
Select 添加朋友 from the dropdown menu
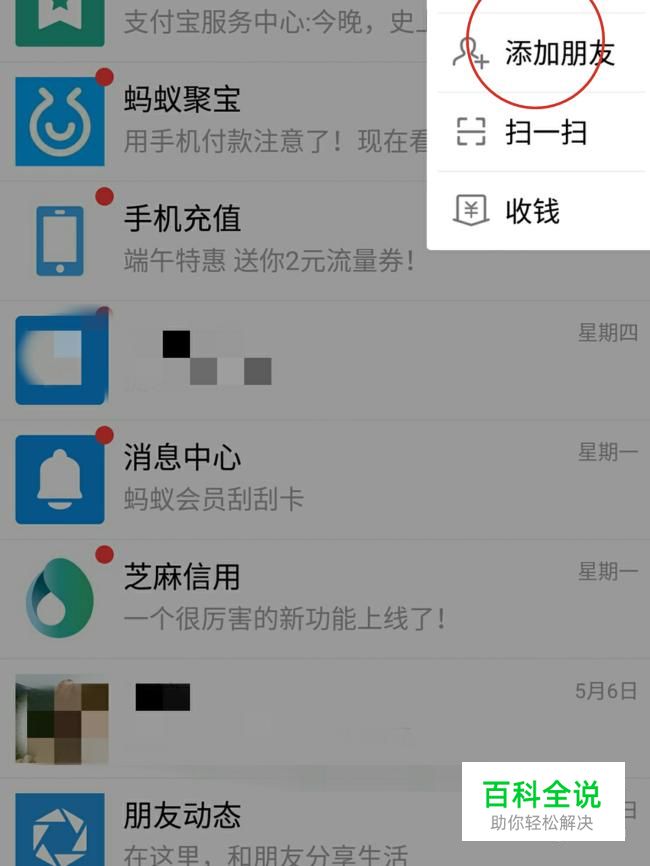[540, 54]
